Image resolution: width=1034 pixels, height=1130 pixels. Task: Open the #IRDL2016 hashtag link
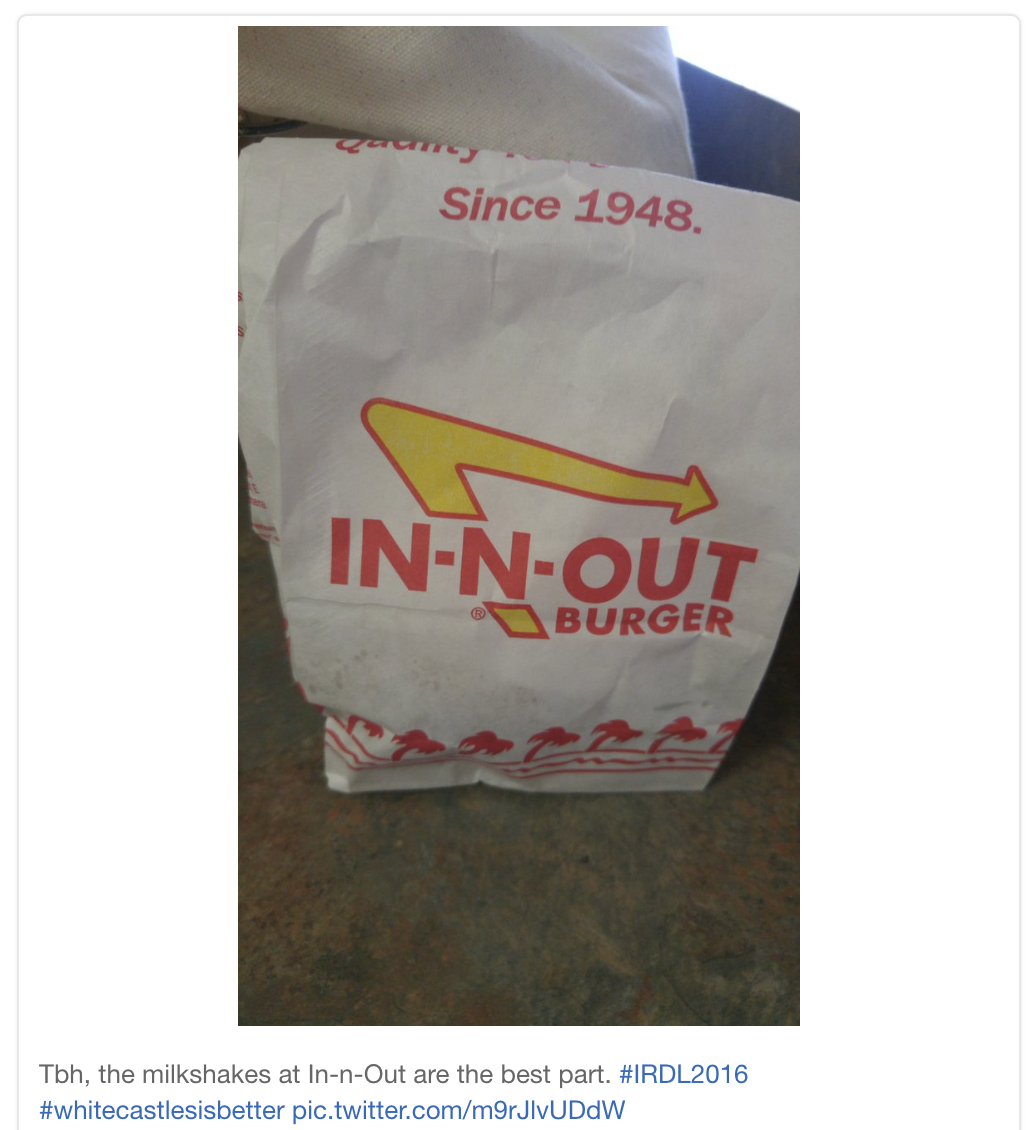683,1075
